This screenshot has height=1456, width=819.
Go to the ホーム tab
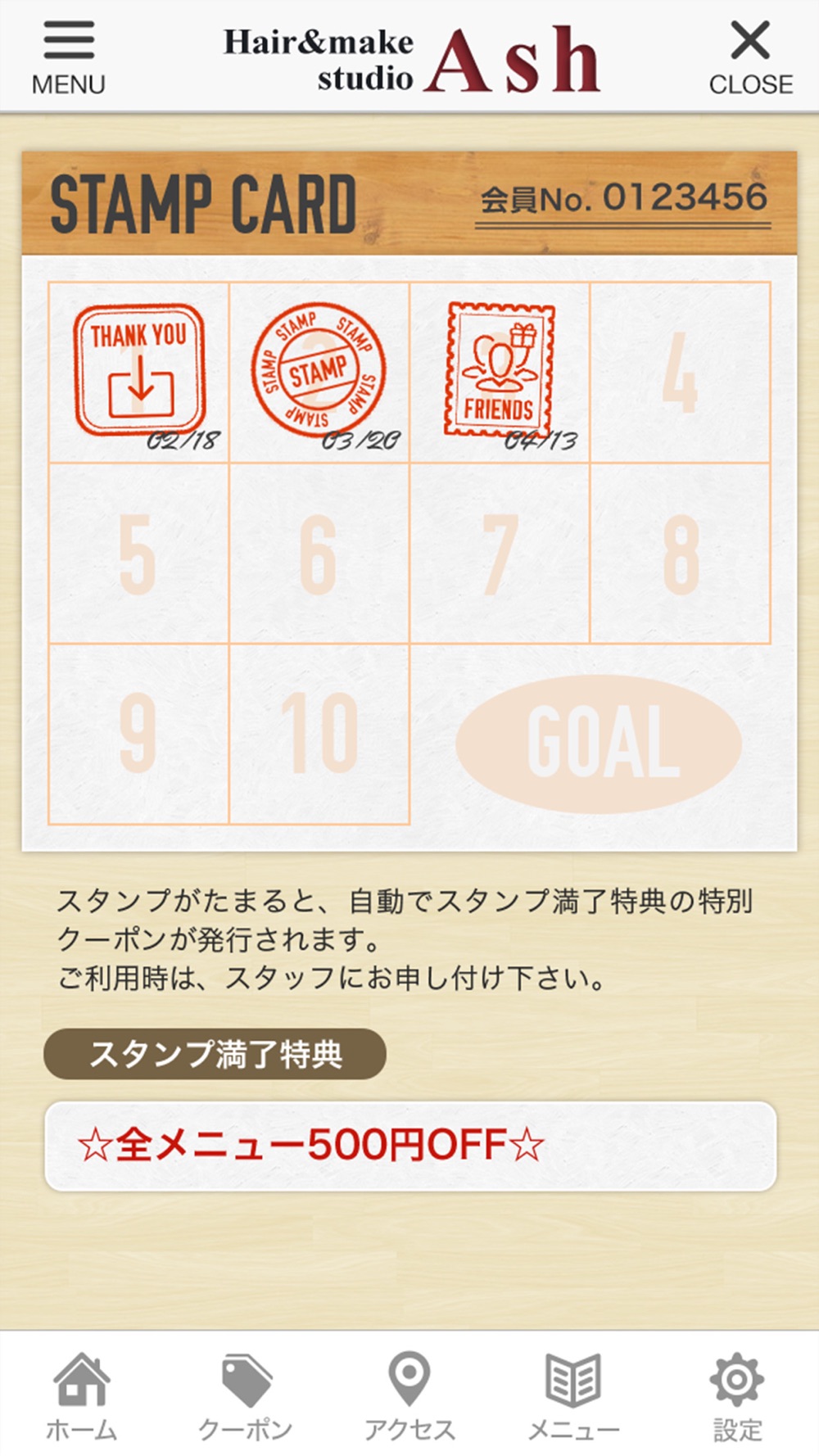pos(82,1396)
